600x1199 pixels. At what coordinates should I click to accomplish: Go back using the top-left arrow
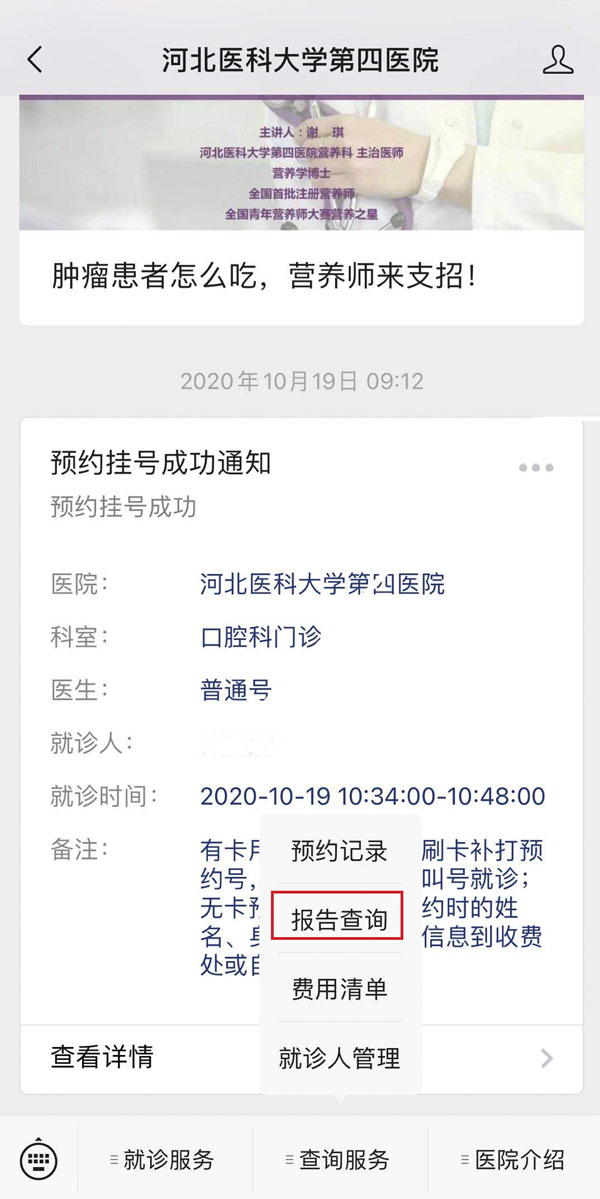pyautogui.click(x=35, y=60)
